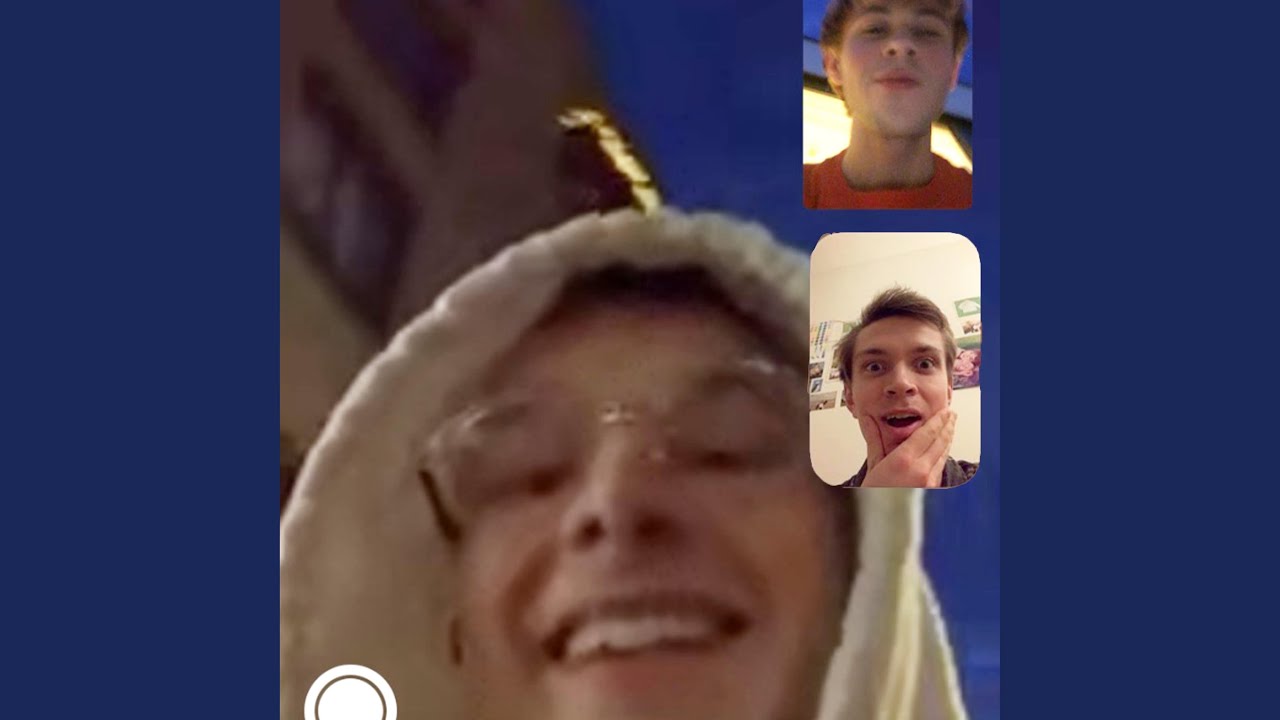Enlarge the tile of participant holding his cheek
This screenshot has width=1280, height=720.
[x=895, y=360]
